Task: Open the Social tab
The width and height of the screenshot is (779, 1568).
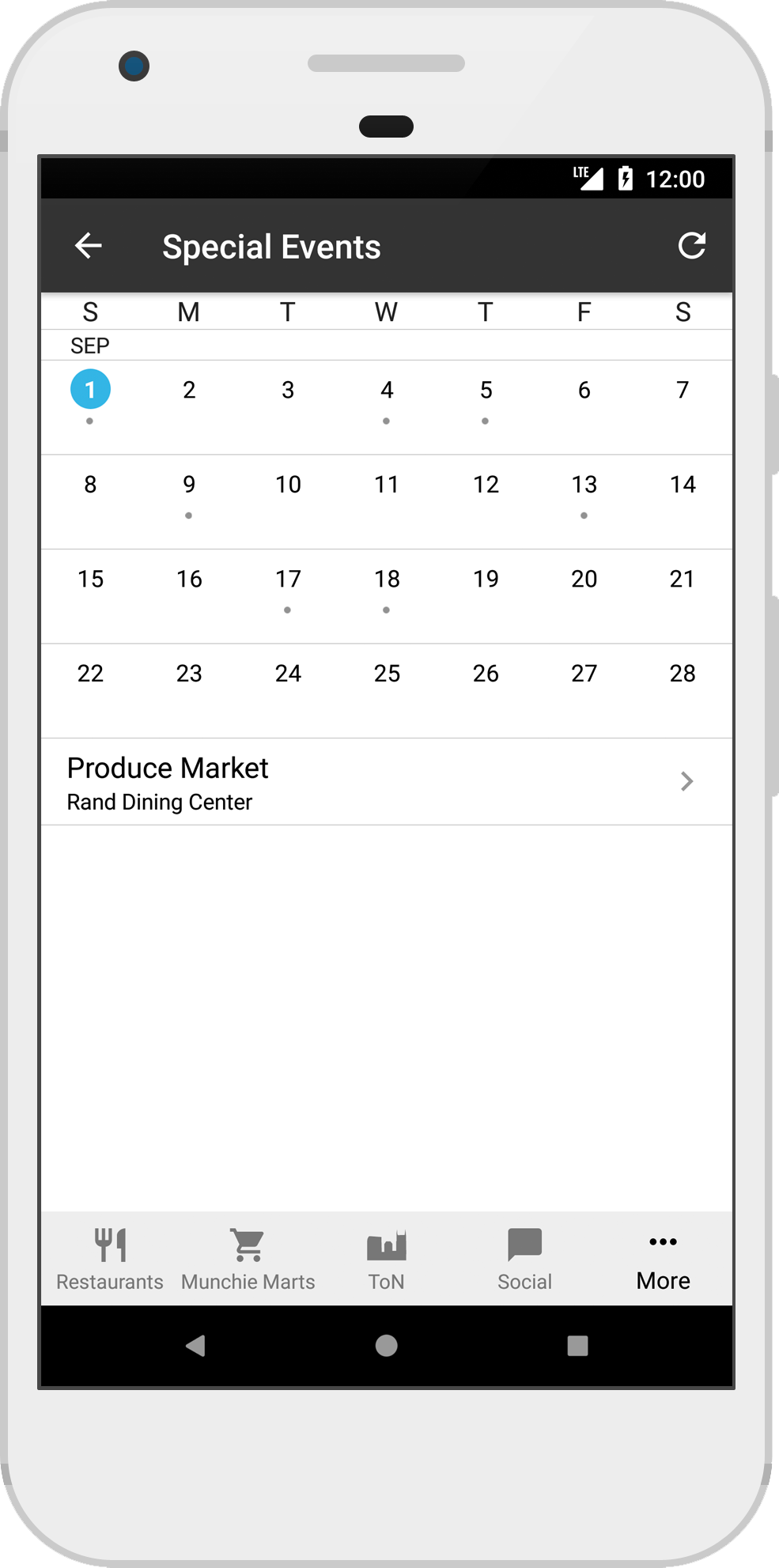Action: [x=525, y=1259]
